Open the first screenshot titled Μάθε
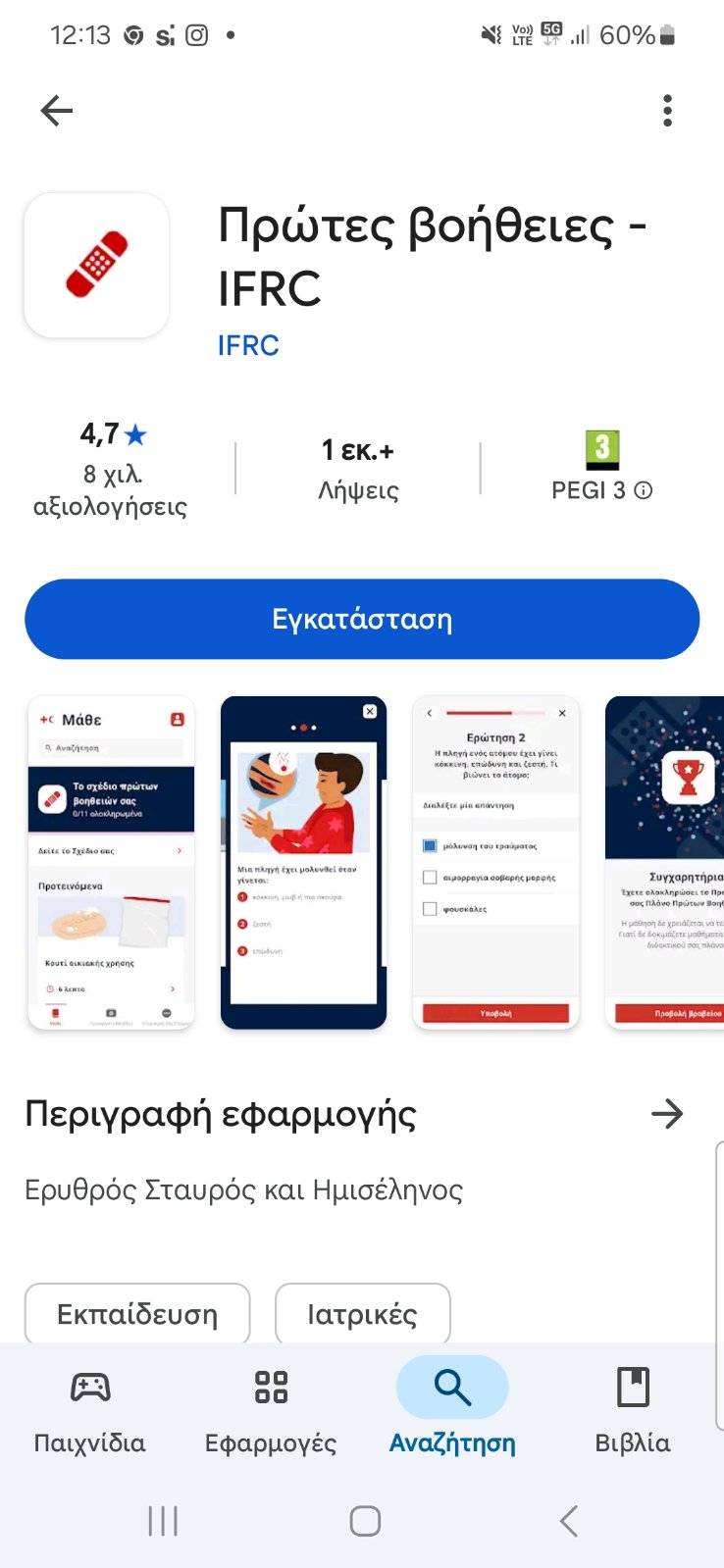The height and width of the screenshot is (1568, 724). point(111,862)
